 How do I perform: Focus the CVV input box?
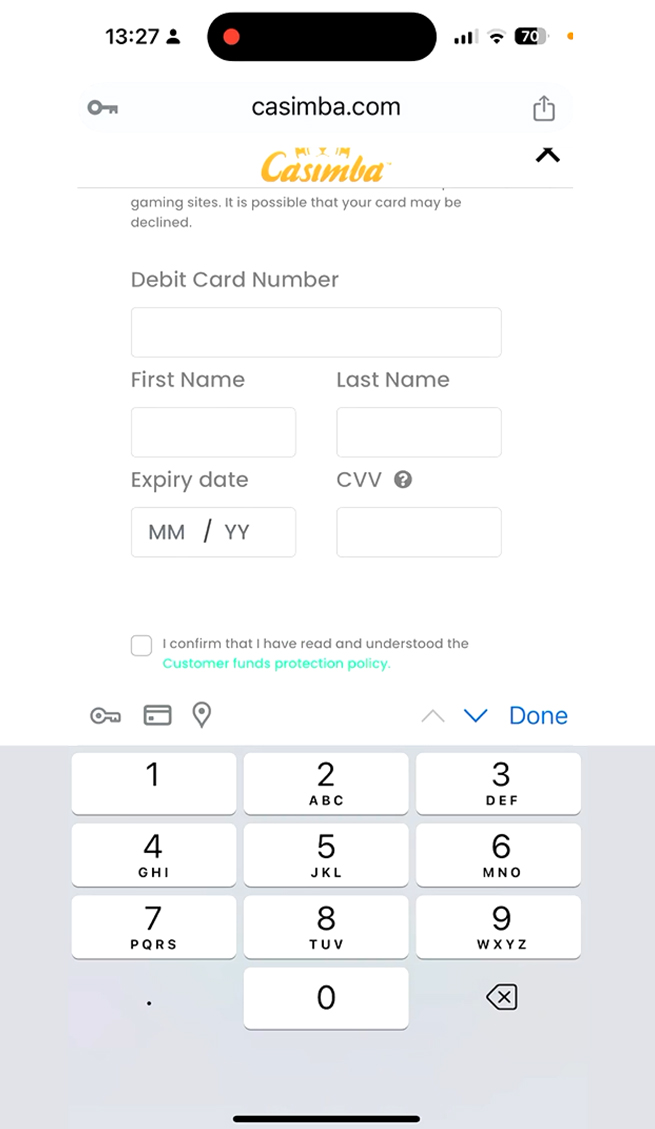click(419, 532)
